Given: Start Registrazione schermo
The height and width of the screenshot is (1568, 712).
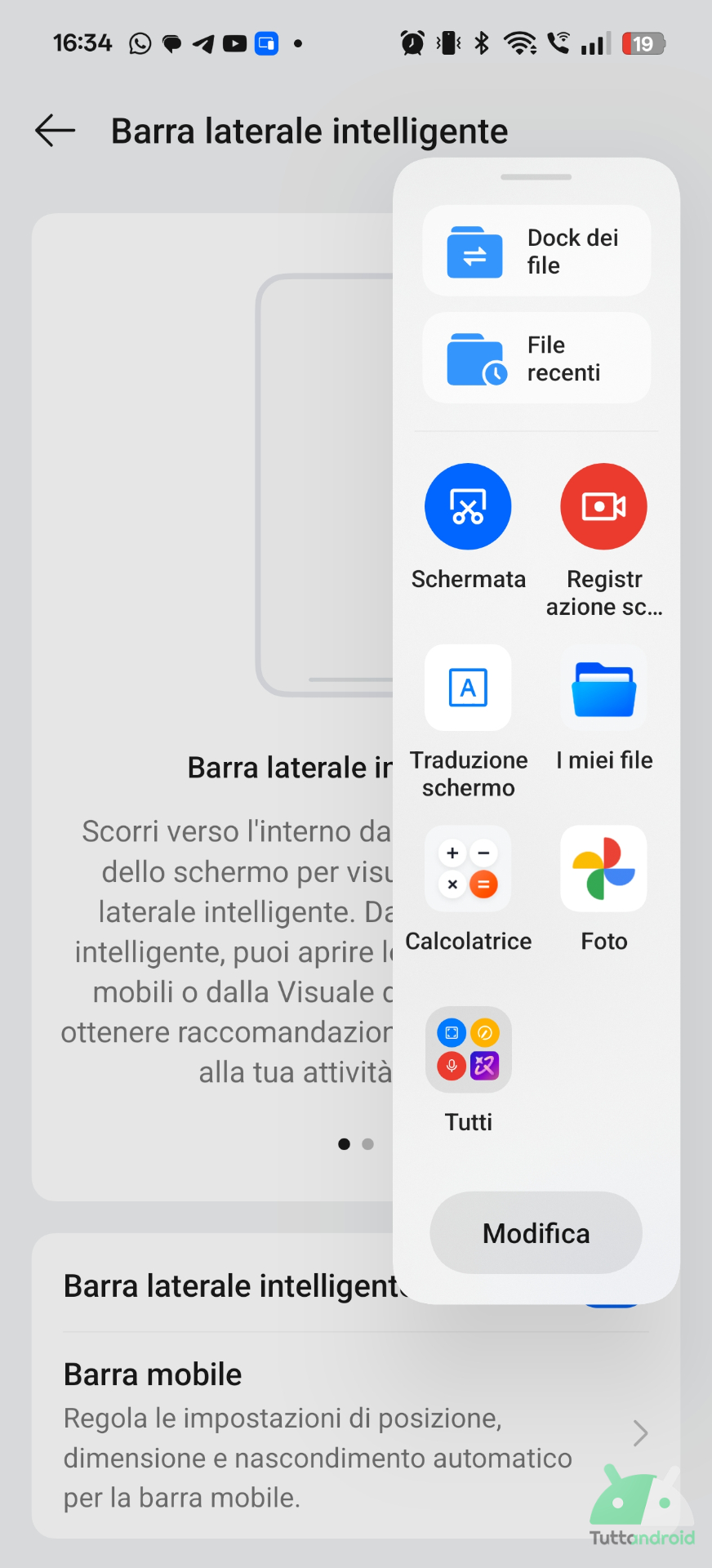Looking at the screenshot, I should (603, 507).
